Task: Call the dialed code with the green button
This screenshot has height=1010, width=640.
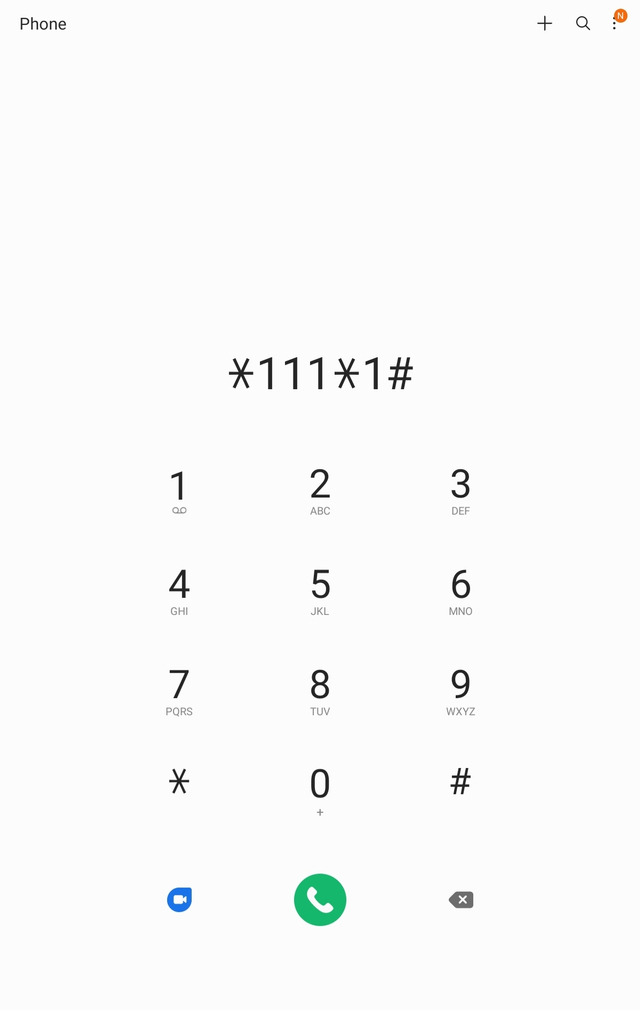Action: coord(320,900)
